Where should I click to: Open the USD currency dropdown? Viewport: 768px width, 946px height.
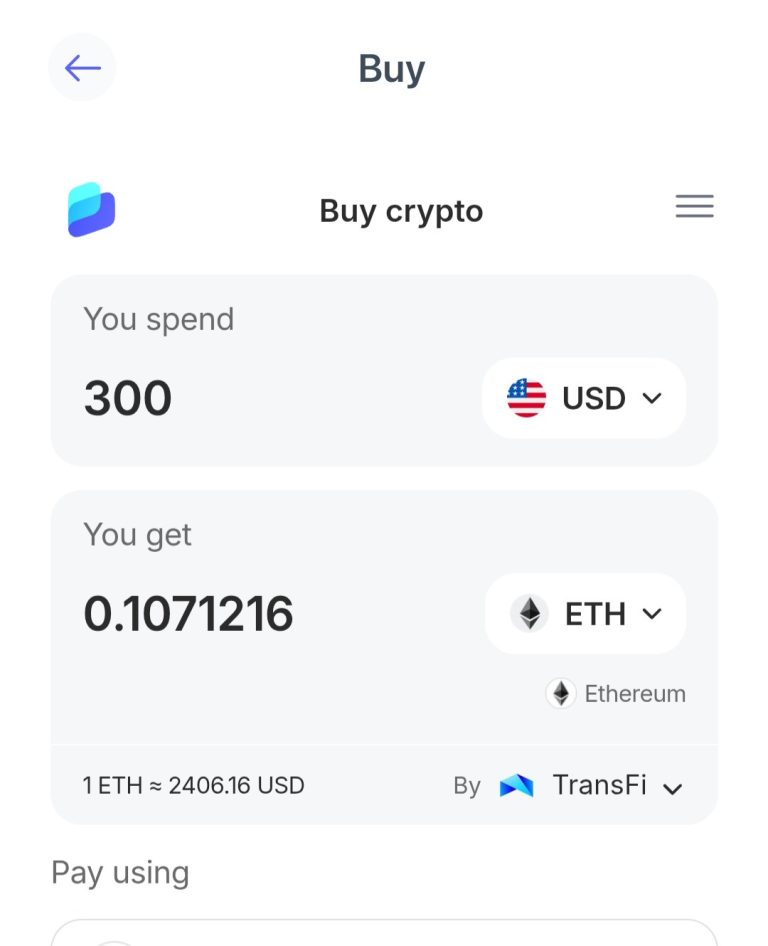click(x=655, y=398)
